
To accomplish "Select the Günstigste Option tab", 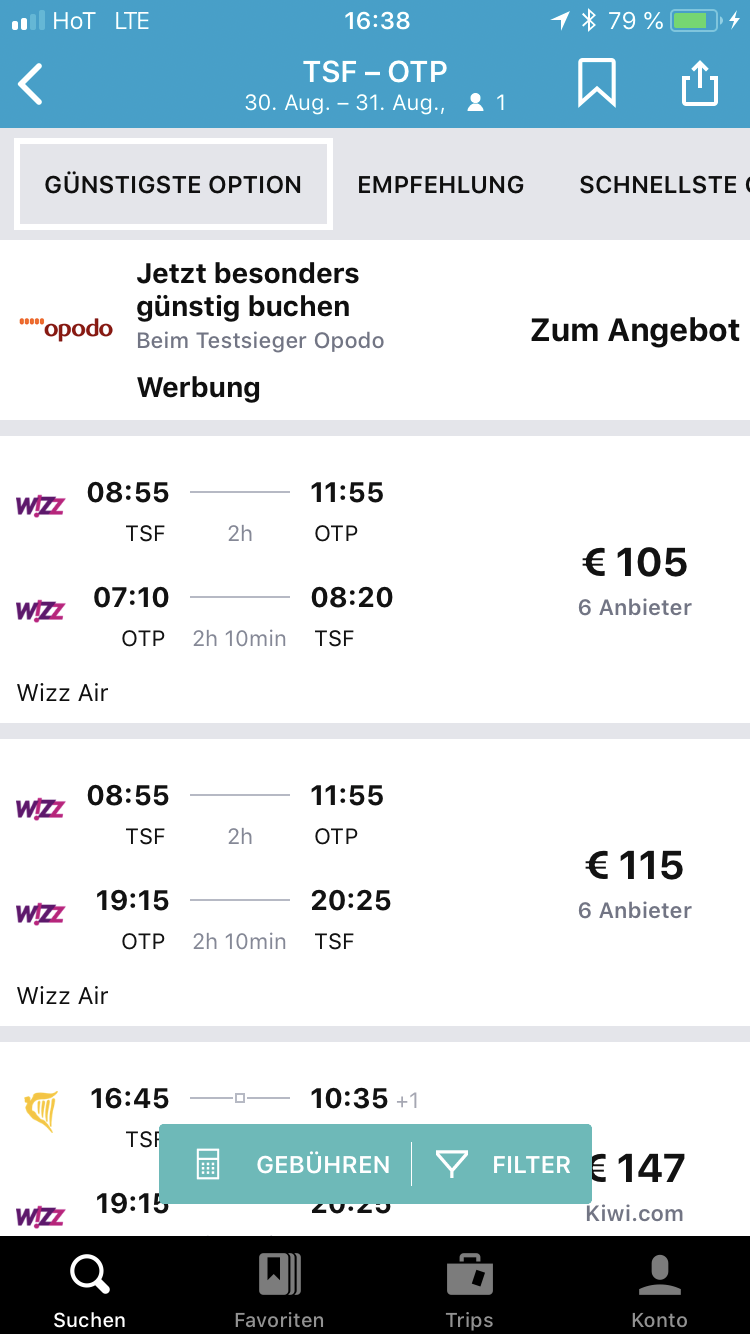I will 173,184.
